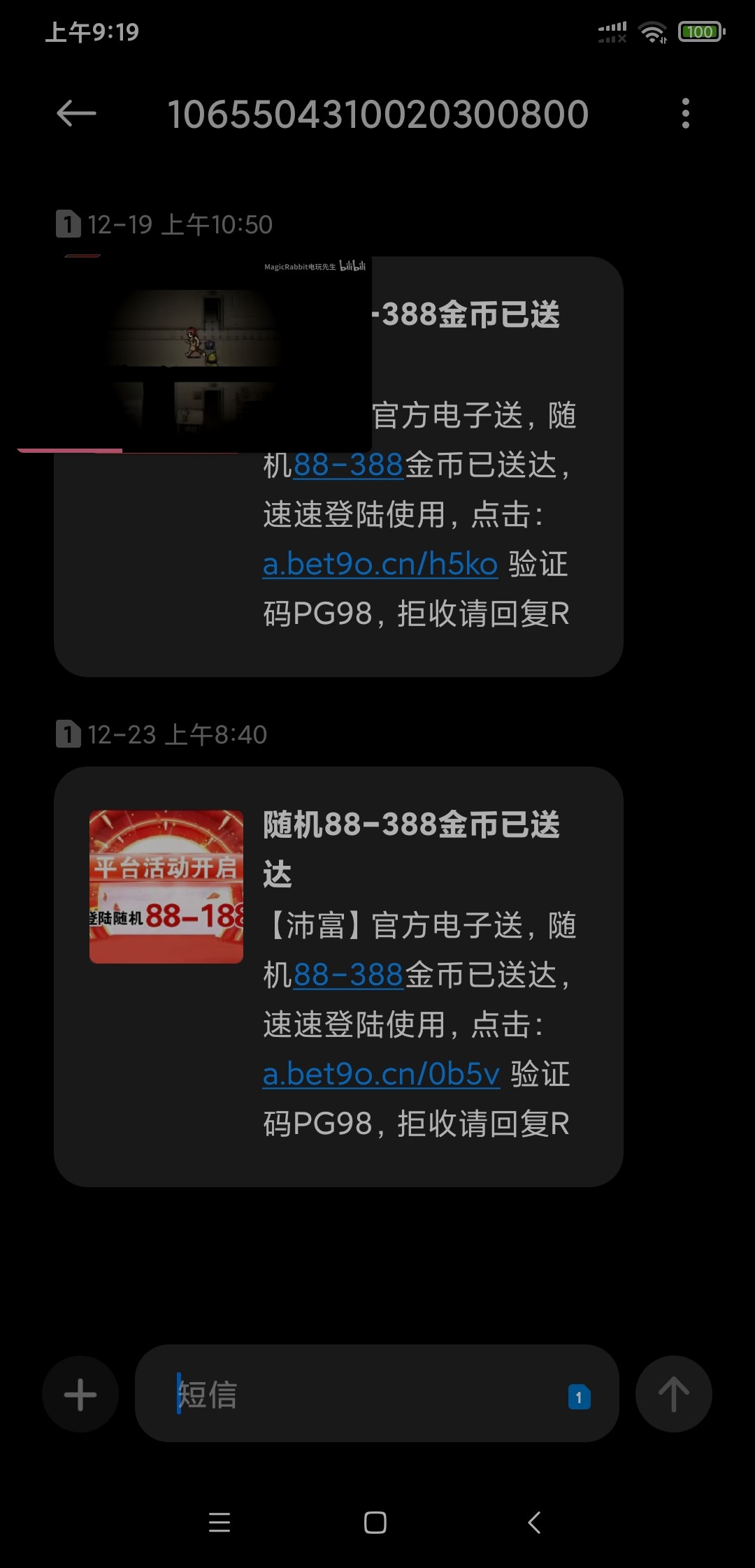Send the message with the arrow button

coord(673,1395)
